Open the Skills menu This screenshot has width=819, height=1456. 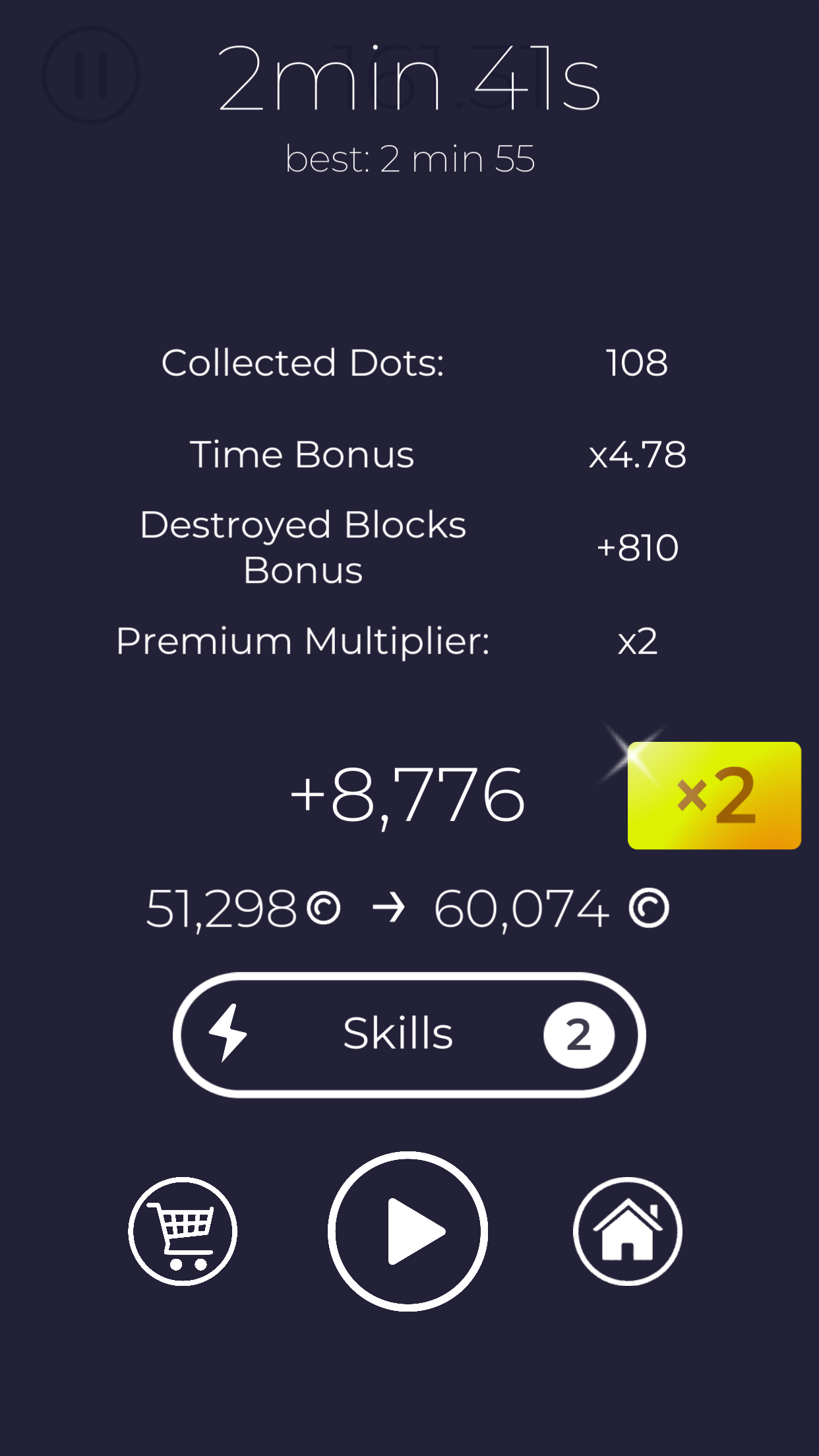coord(409,1034)
